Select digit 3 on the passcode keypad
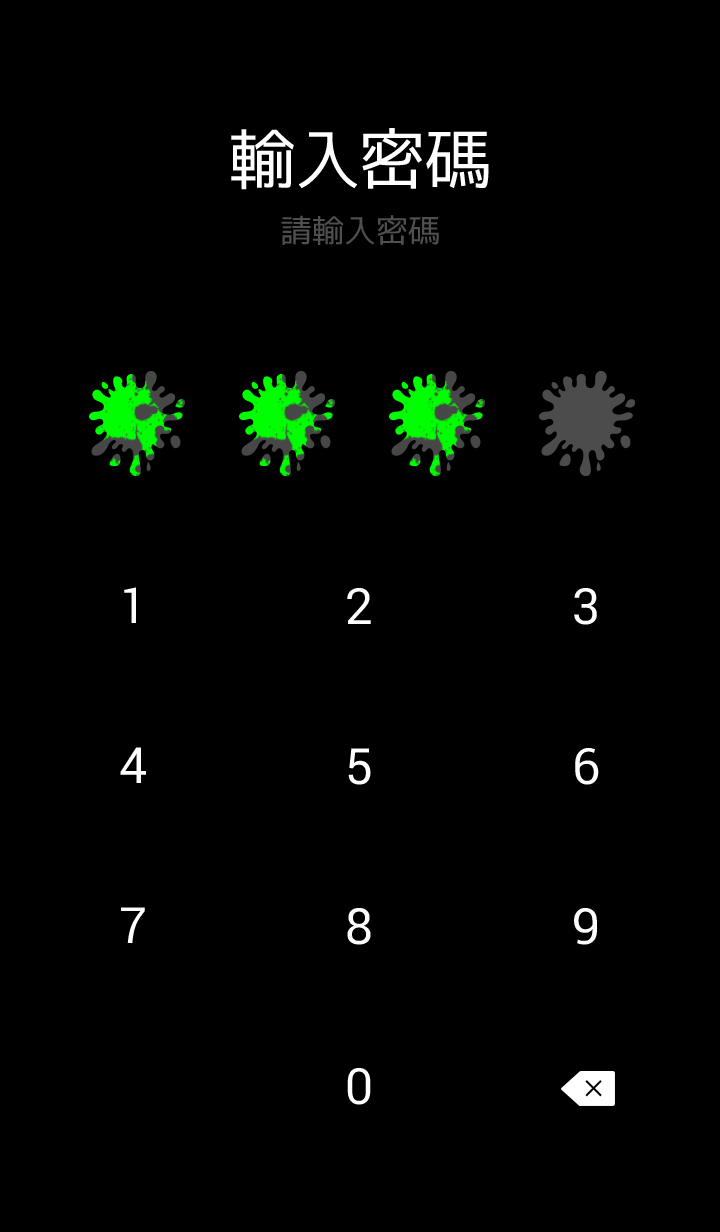The height and width of the screenshot is (1232, 720). click(586, 607)
